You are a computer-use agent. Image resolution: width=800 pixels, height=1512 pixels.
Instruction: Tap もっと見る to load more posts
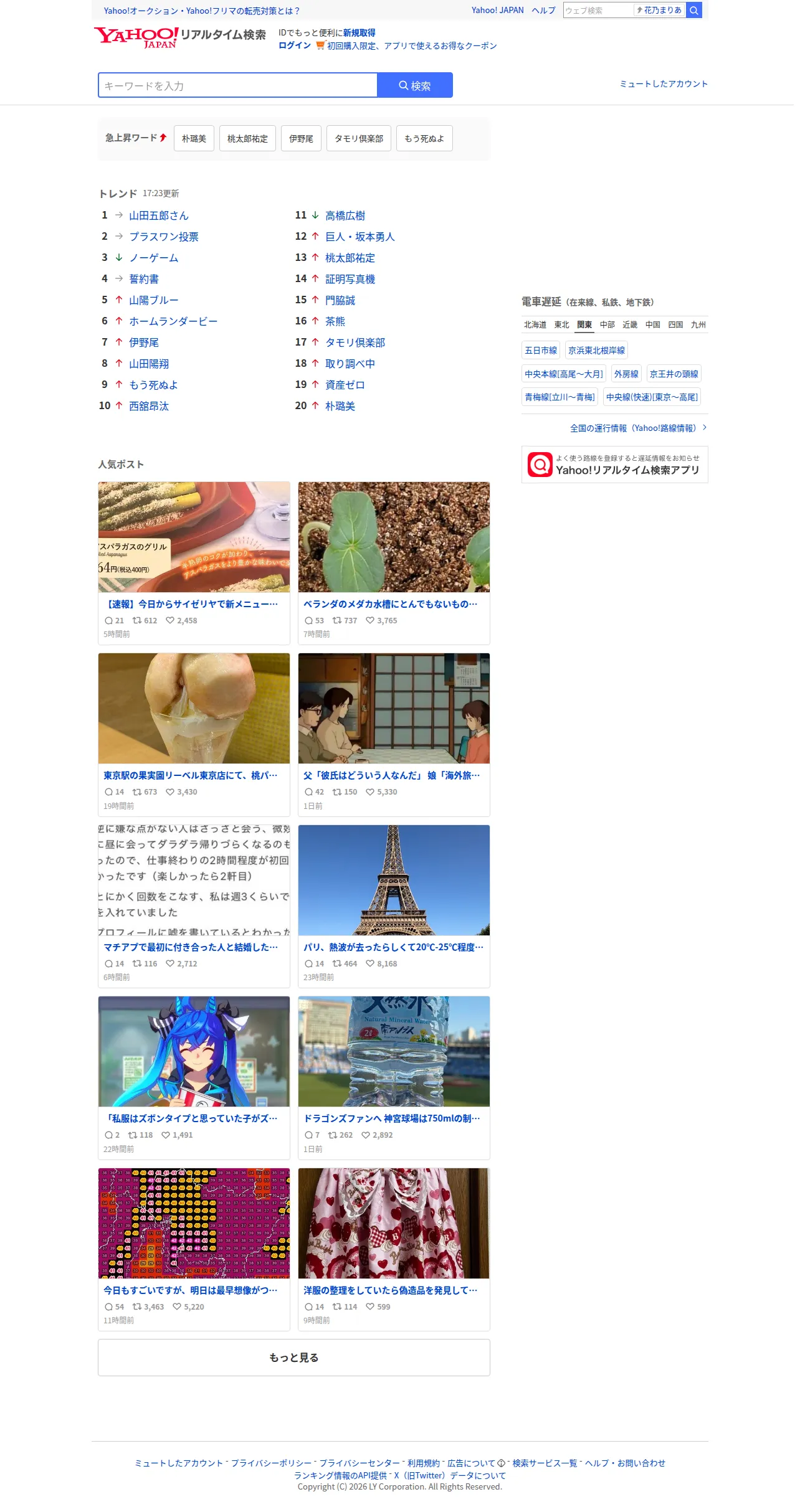click(294, 1358)
